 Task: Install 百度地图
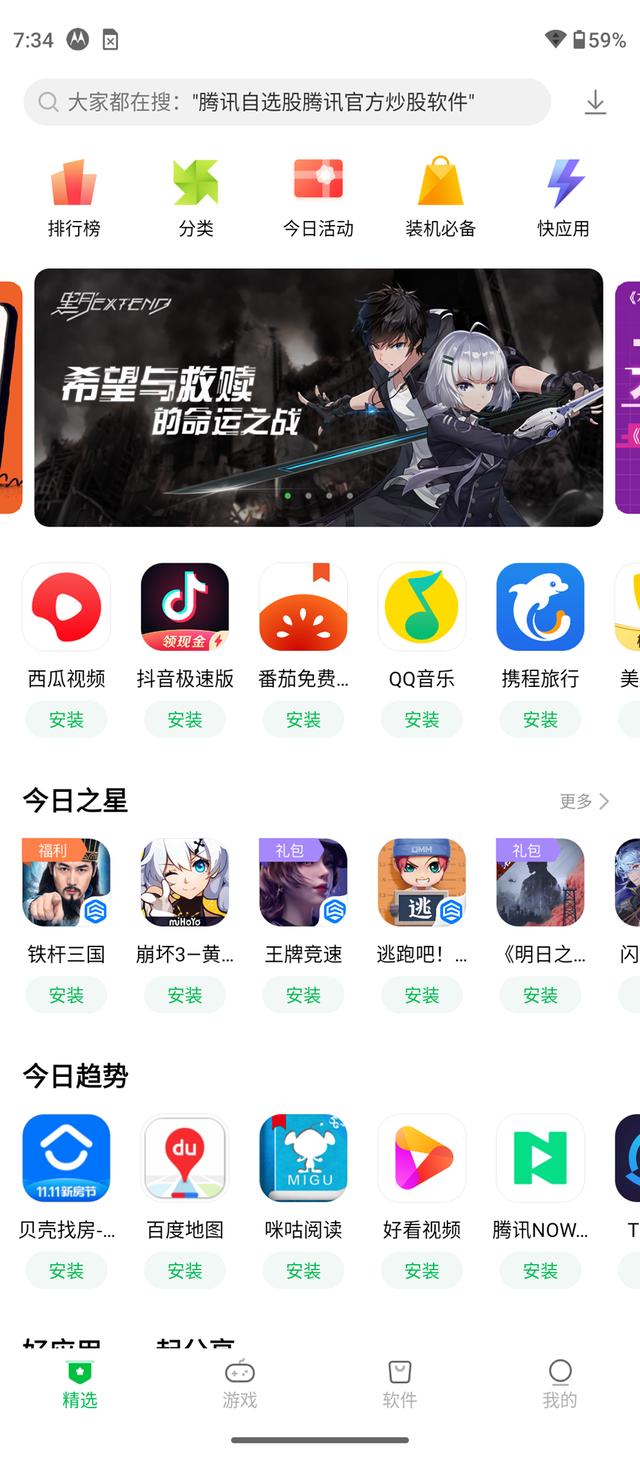185,1271
